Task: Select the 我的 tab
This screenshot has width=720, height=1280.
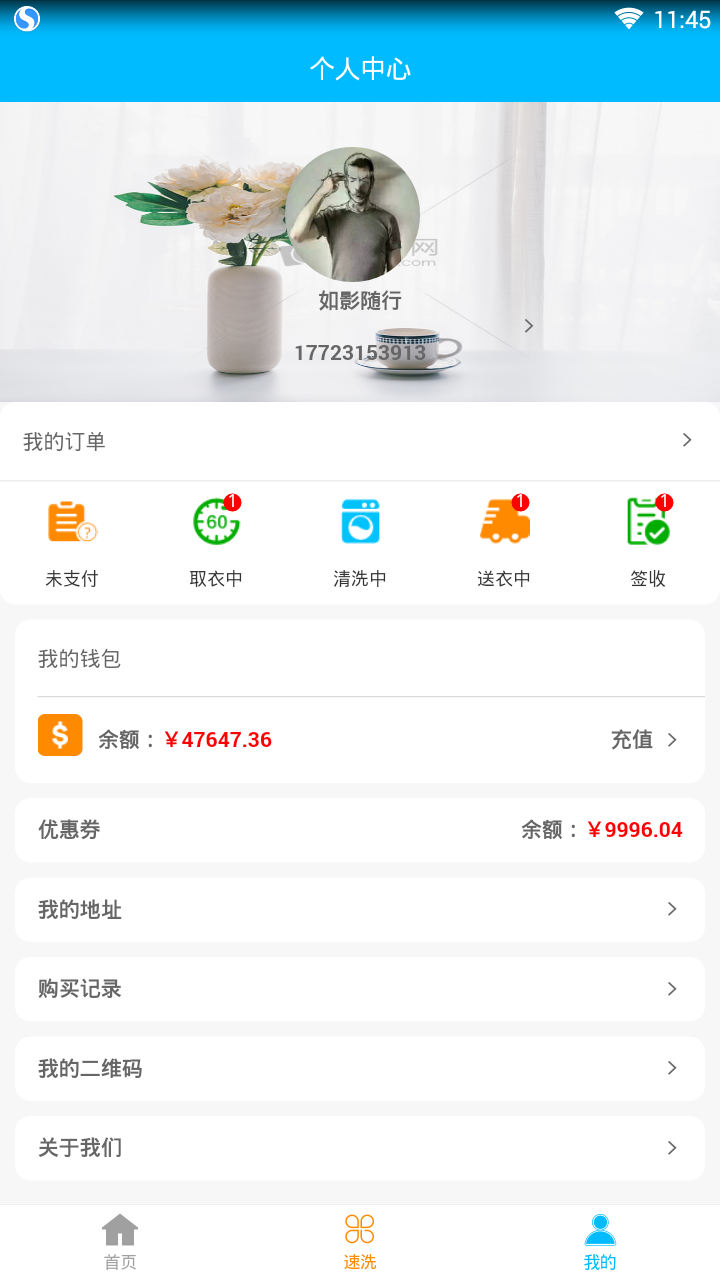Action: click(600, 1242)
